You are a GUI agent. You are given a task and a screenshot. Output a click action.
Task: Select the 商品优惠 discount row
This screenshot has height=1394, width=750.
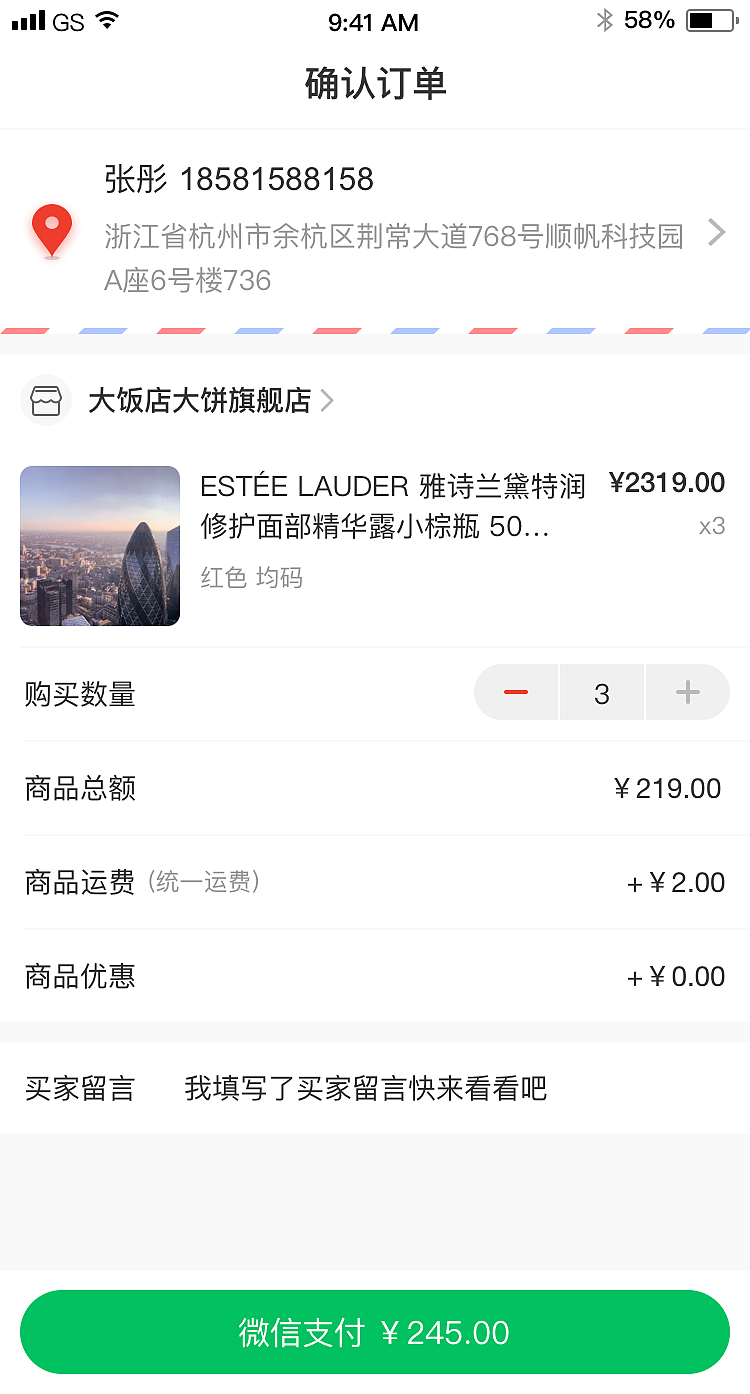(x=375, y=976)
